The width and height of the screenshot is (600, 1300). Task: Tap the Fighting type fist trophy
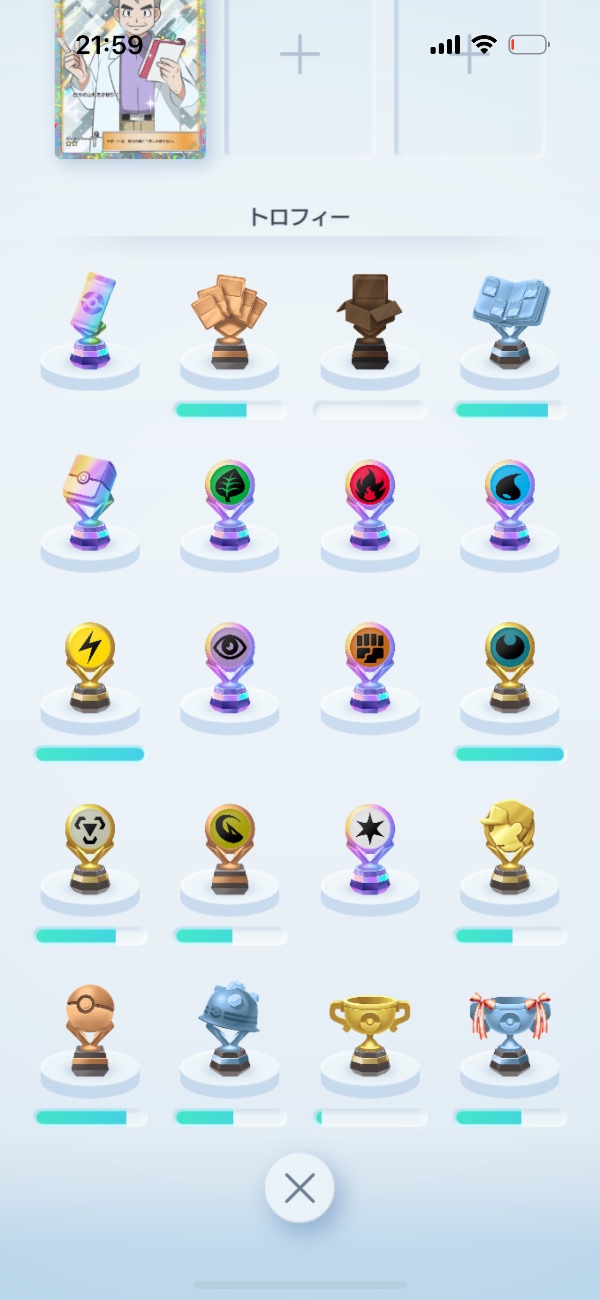click(370, 667)
